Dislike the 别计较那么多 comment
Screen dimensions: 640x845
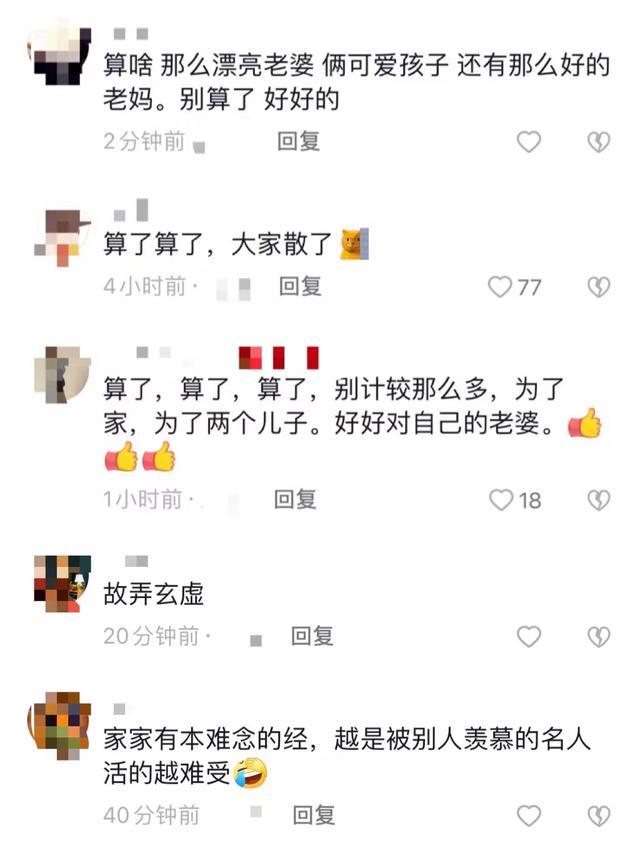(598, 499)
